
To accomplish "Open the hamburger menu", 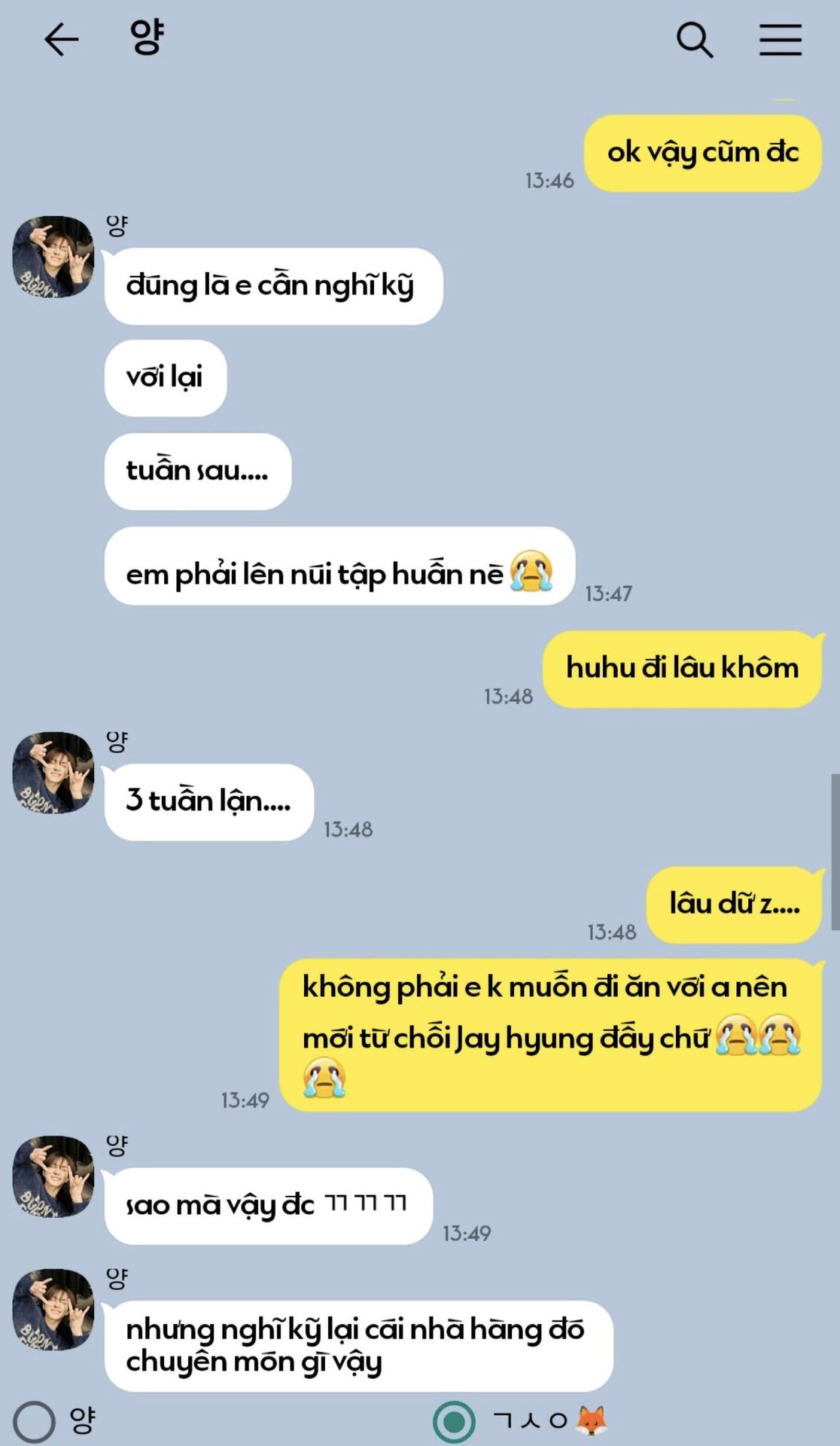I will (780, 39).
